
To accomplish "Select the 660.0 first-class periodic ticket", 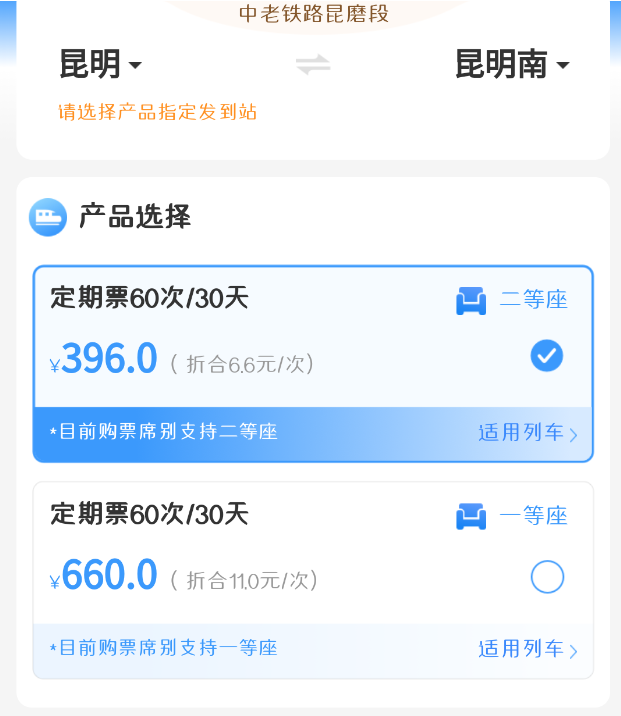I will [547, 577].
